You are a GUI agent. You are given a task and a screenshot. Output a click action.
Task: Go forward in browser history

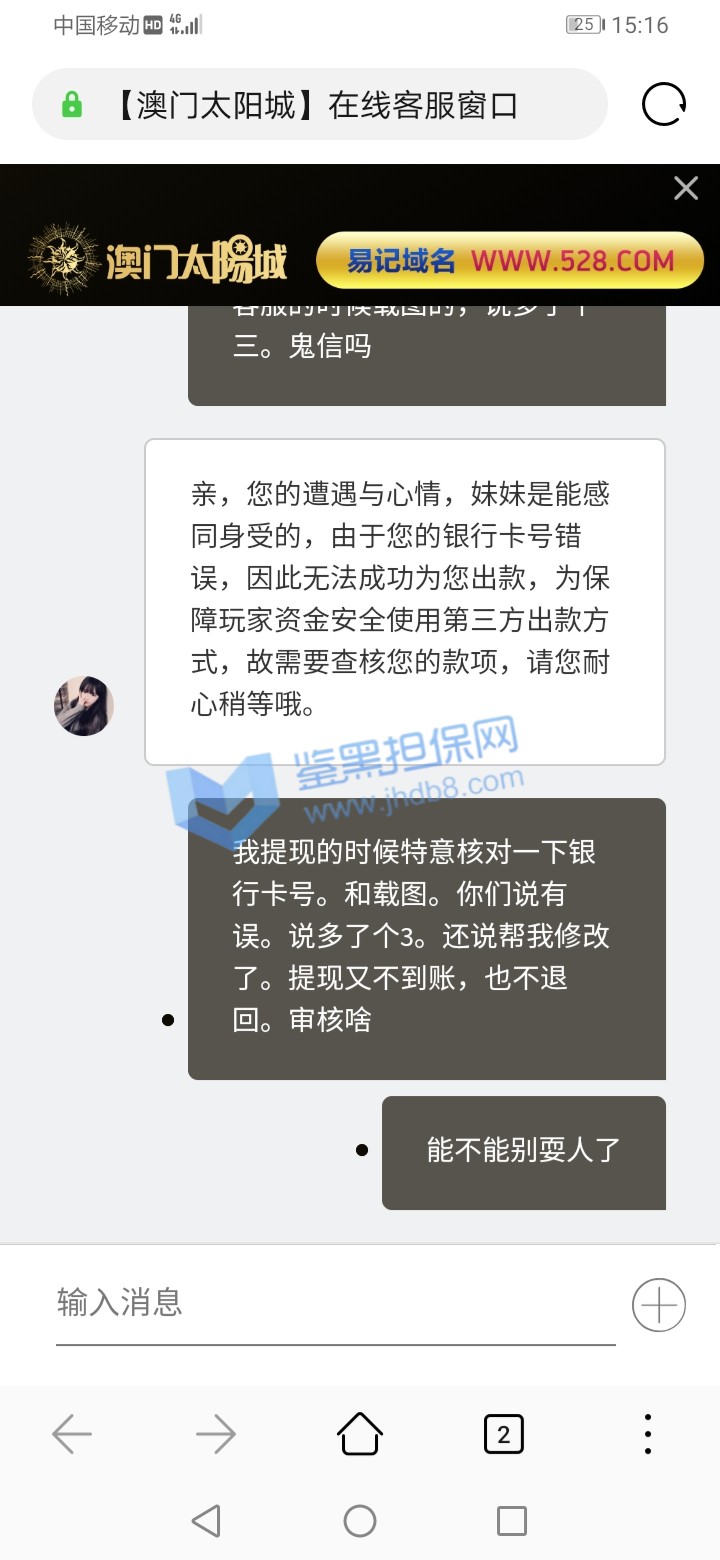point(216,1435)
